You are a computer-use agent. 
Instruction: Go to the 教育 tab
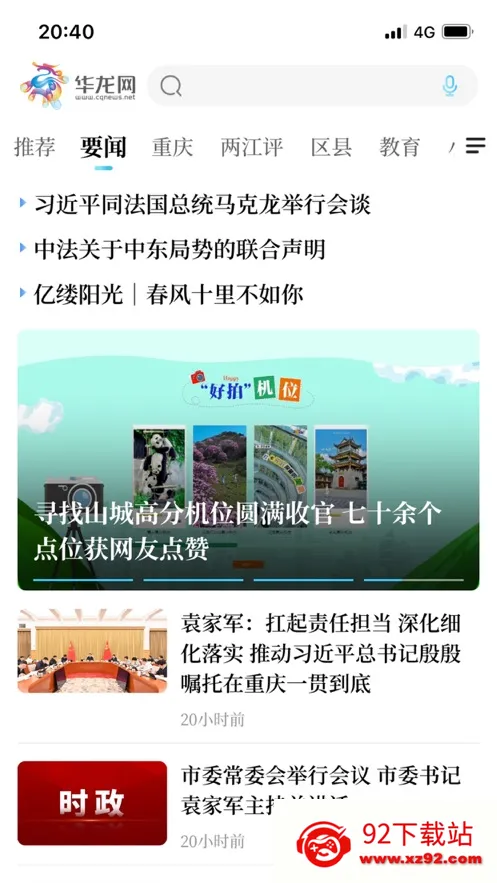tap(400, 147)
